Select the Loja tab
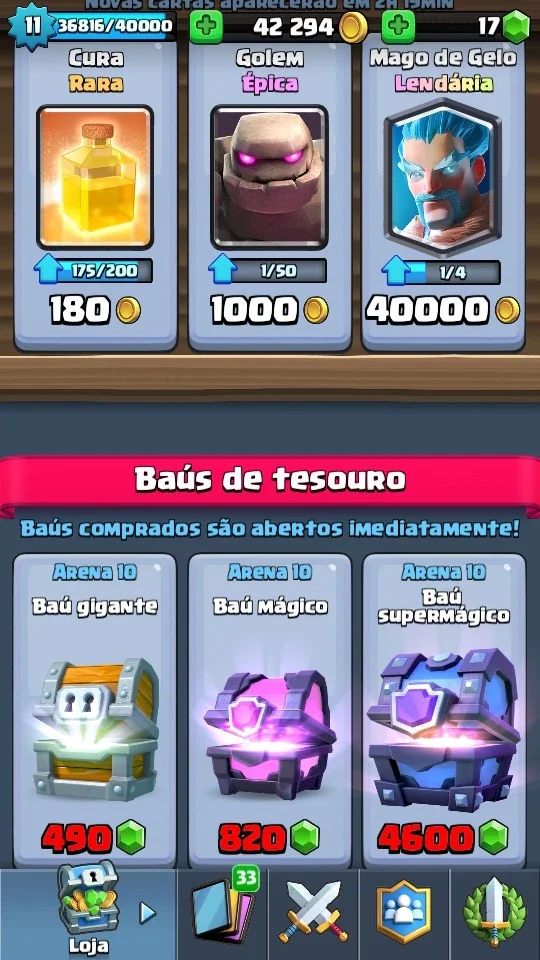Screen dimensions: 540x960 pyautogui.click(x=89, y=914)
